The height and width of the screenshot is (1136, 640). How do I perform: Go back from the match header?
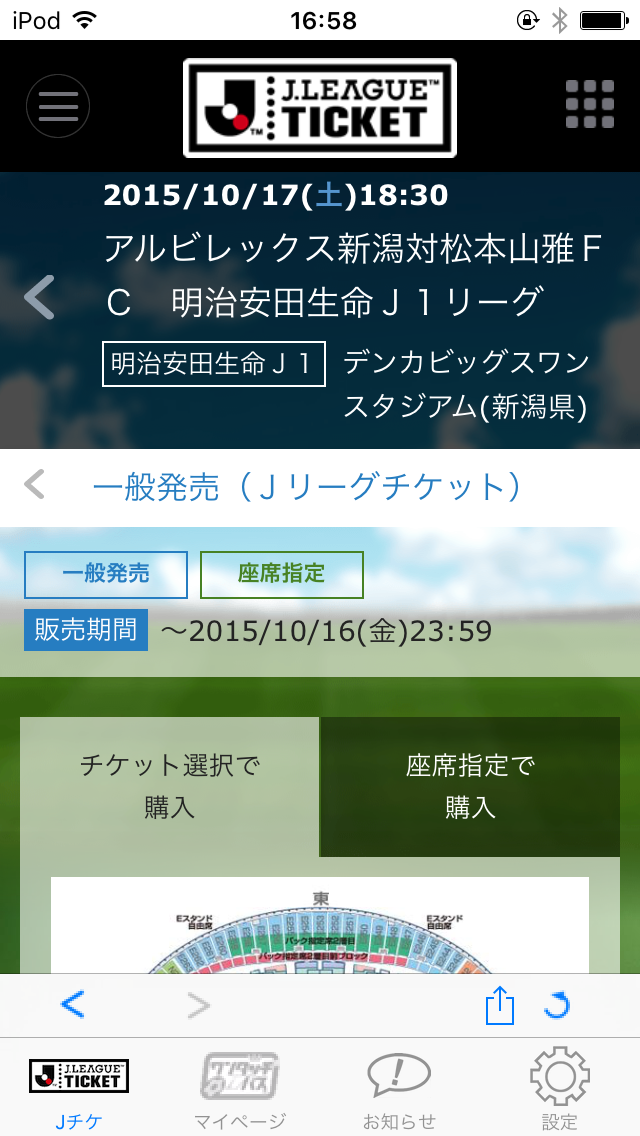[40, 298]
